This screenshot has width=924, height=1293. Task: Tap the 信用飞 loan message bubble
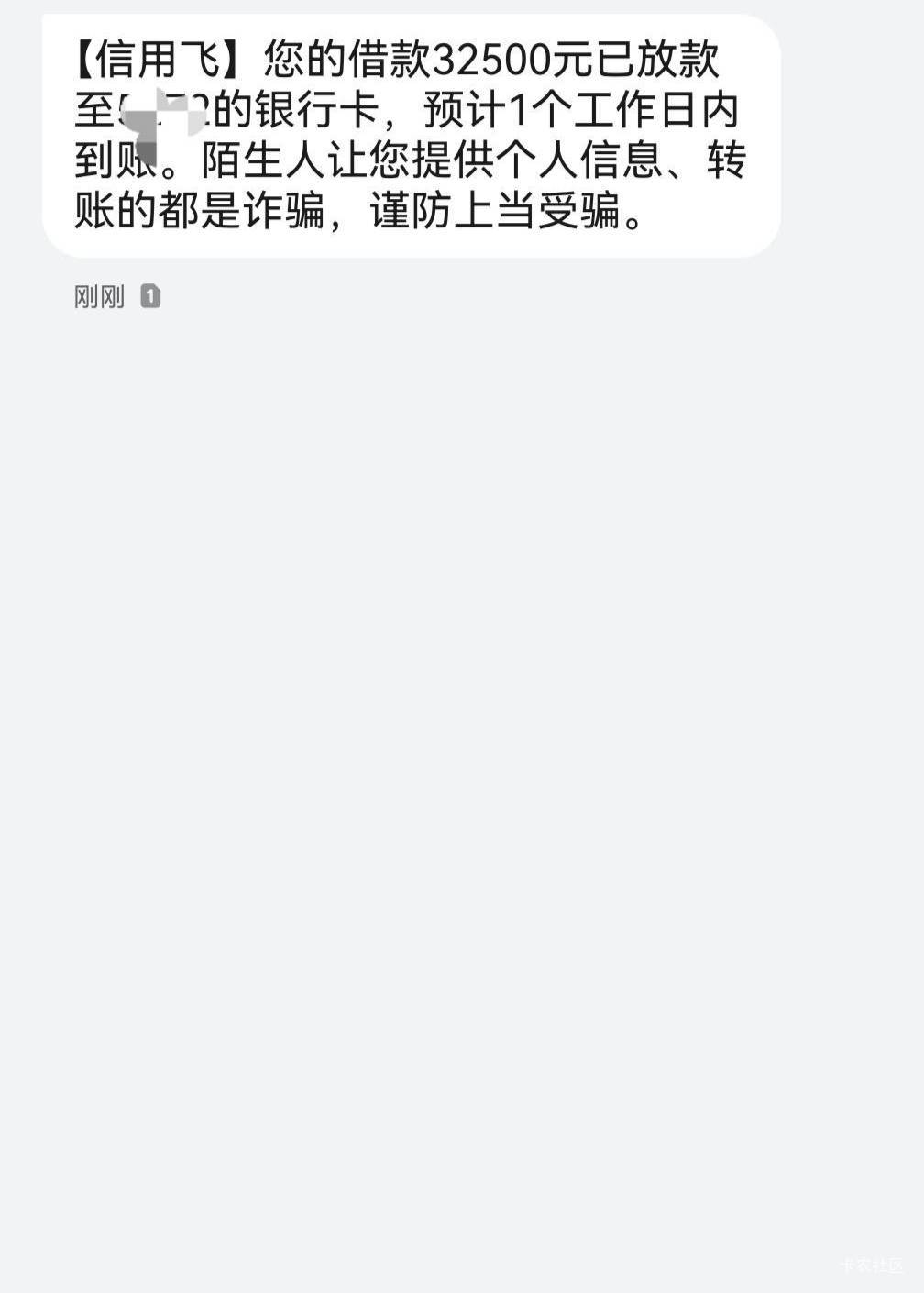411,136
